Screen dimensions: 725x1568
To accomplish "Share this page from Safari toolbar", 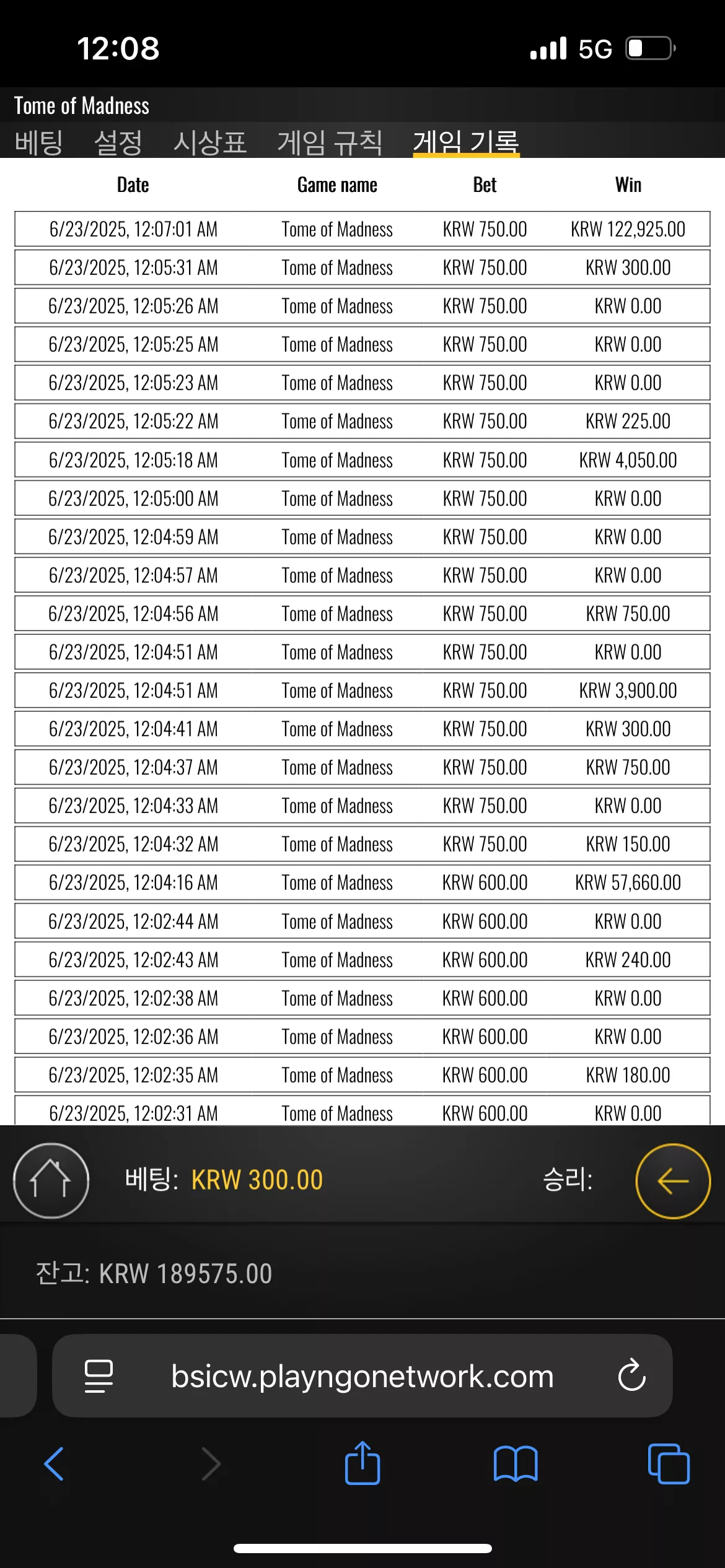I will (362, 1463).
